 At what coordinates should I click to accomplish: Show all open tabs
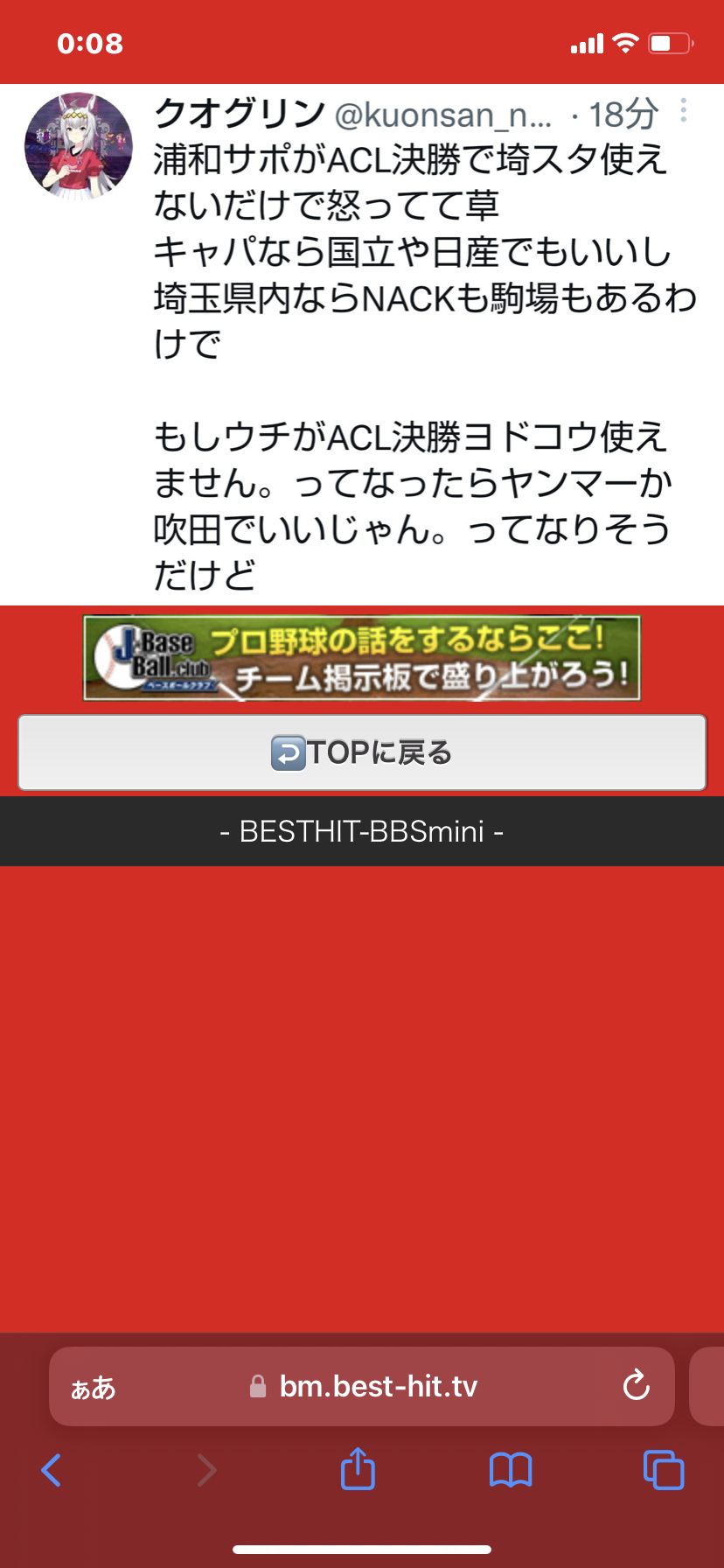(x=664, y=1469)
